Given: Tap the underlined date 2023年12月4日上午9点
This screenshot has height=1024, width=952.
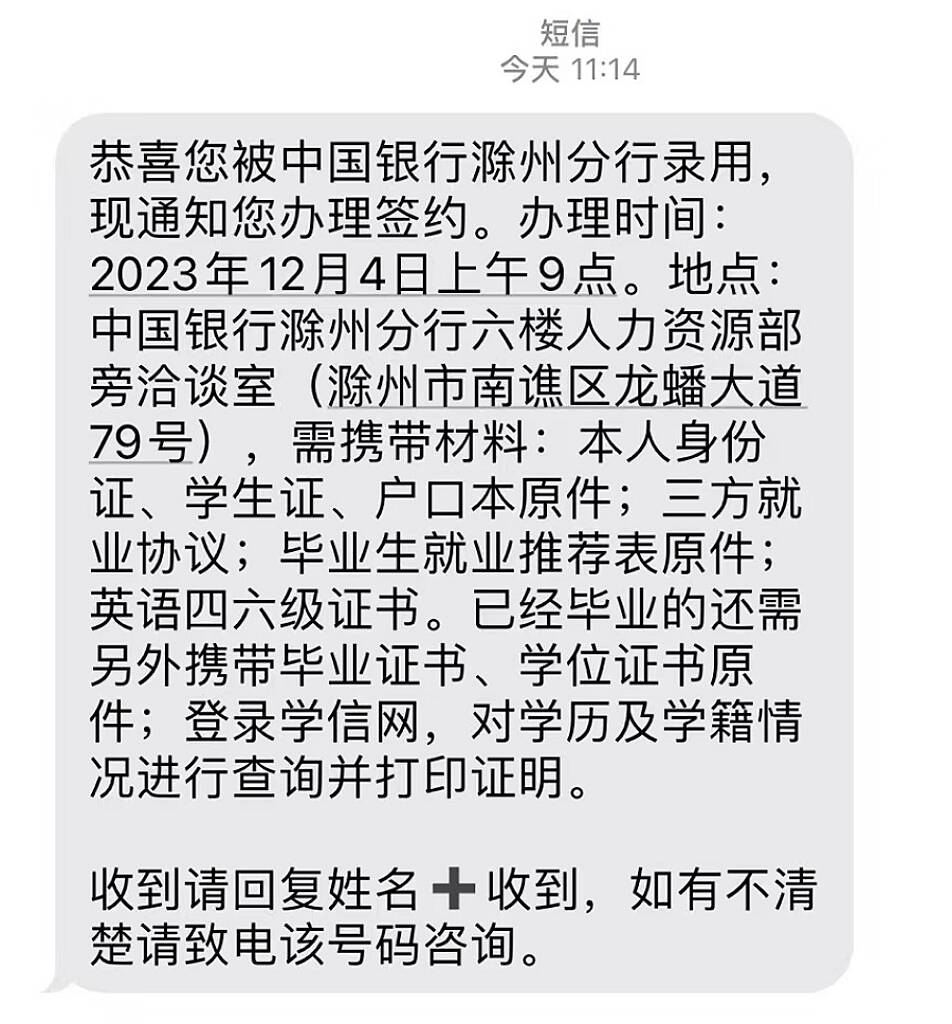Looking at the screenshot, I should coord(352,274).
